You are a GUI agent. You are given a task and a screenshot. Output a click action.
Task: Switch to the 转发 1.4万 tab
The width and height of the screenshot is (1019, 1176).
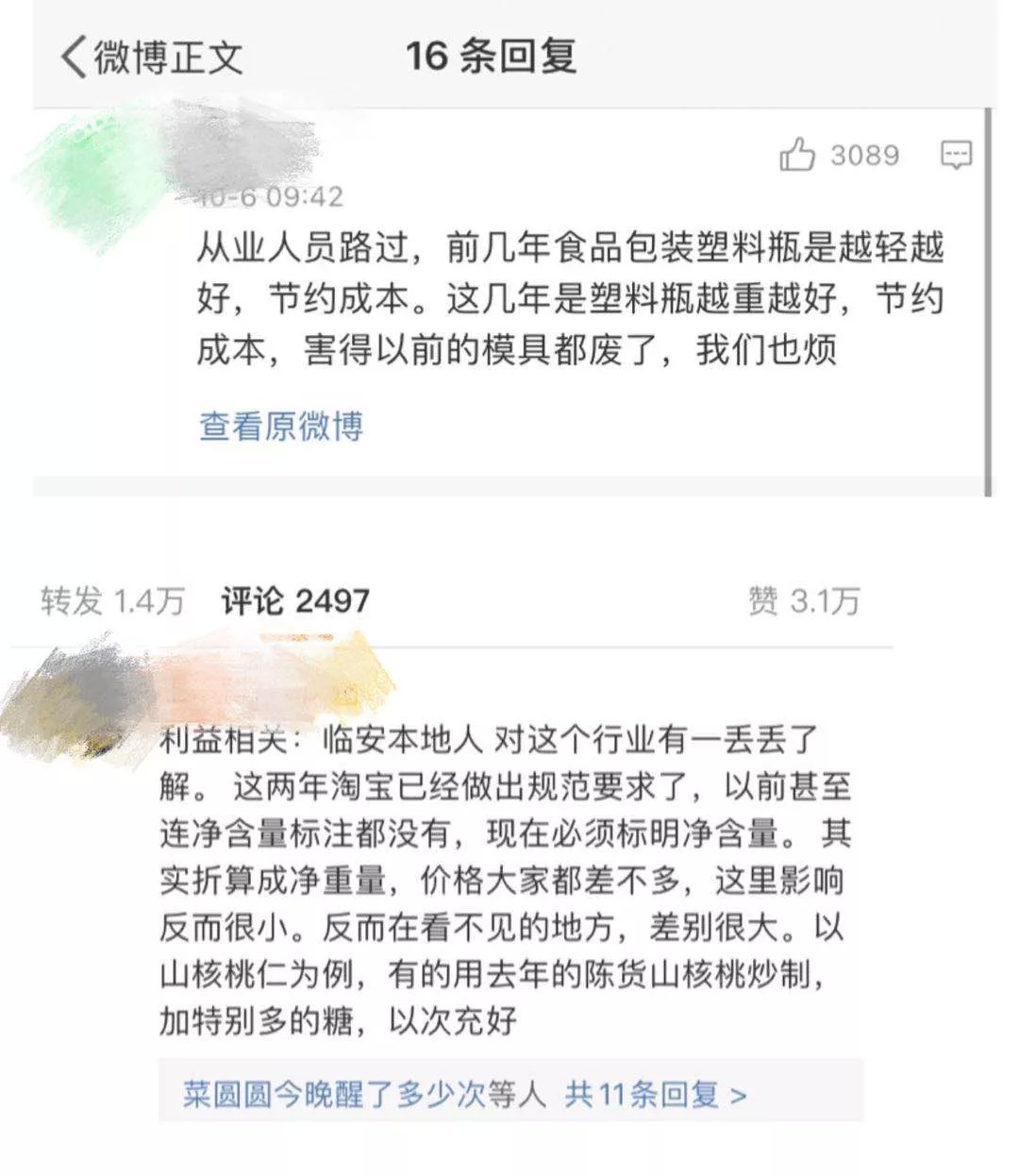[112, 601]
